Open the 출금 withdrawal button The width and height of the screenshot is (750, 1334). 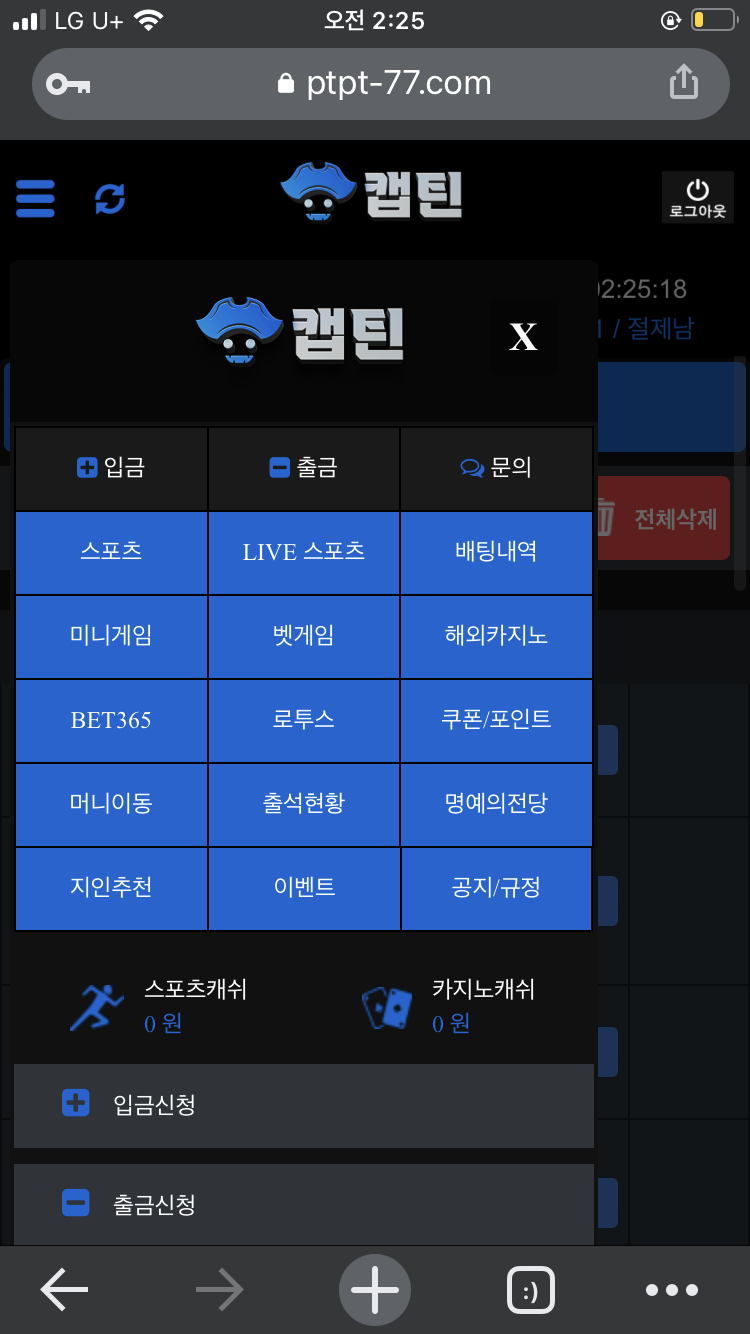point(304,468)
